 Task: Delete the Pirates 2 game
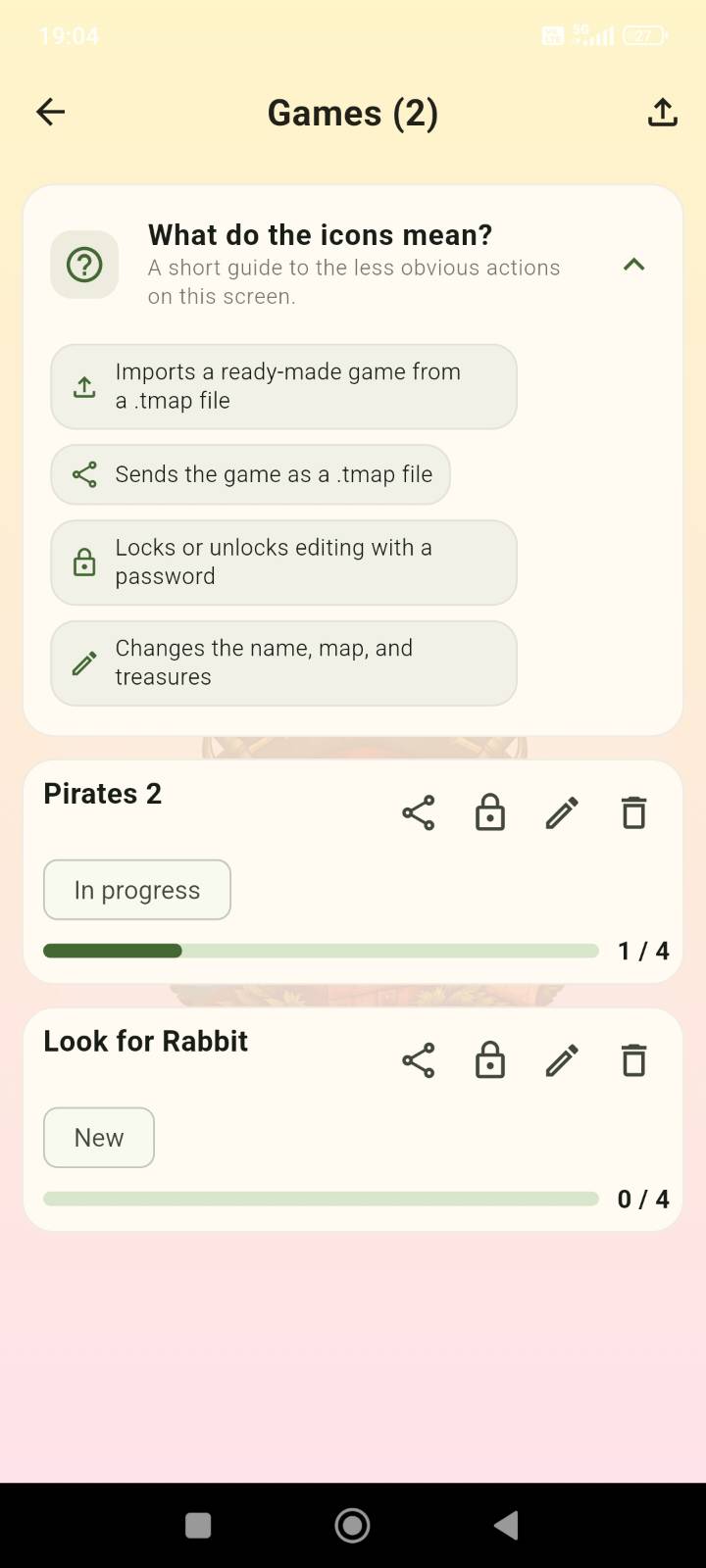pyautogui.click(x=634, y=812)
